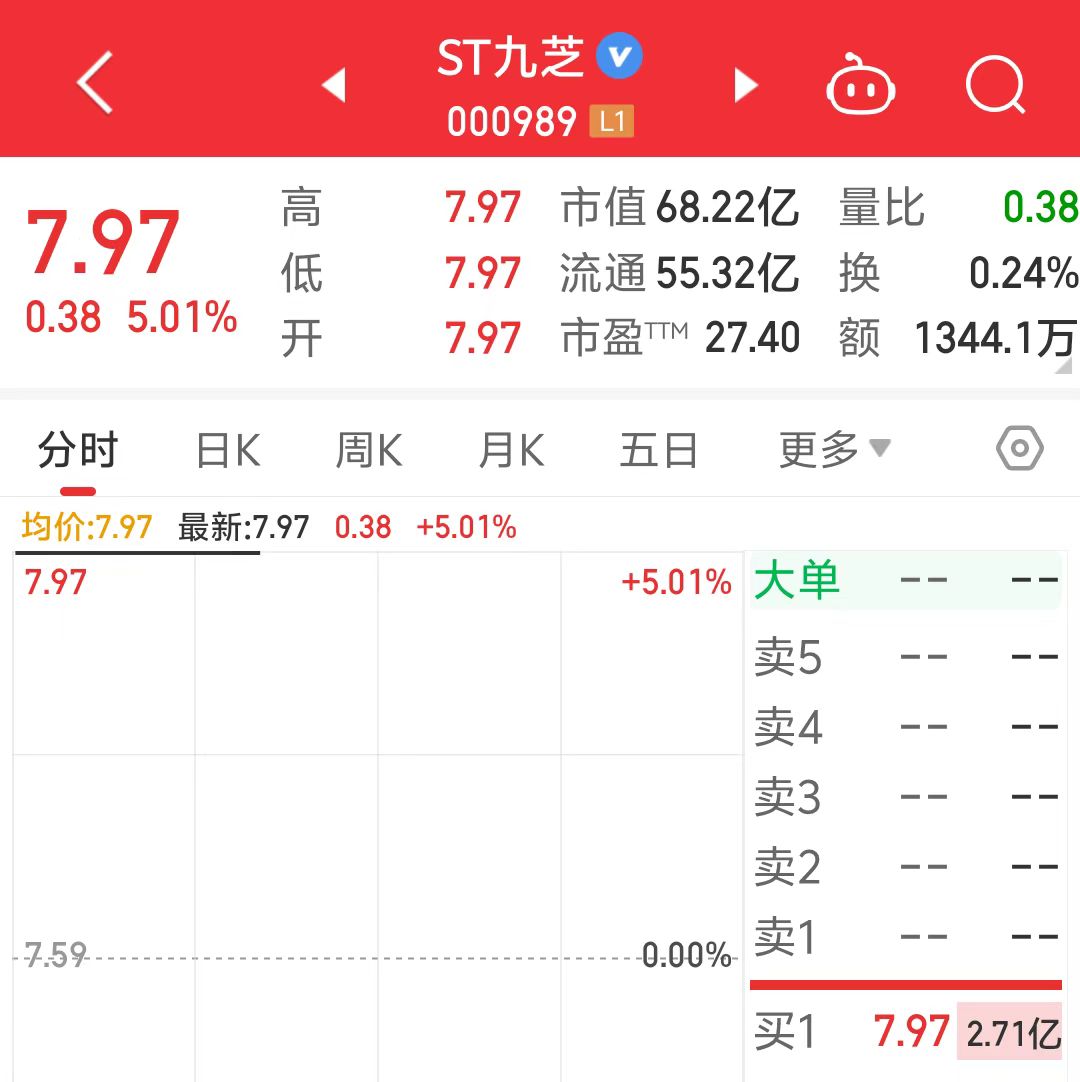This screenshot has height=1082, width=1080.
Task: Switch to the previous stock
Action: coord(334,85)
